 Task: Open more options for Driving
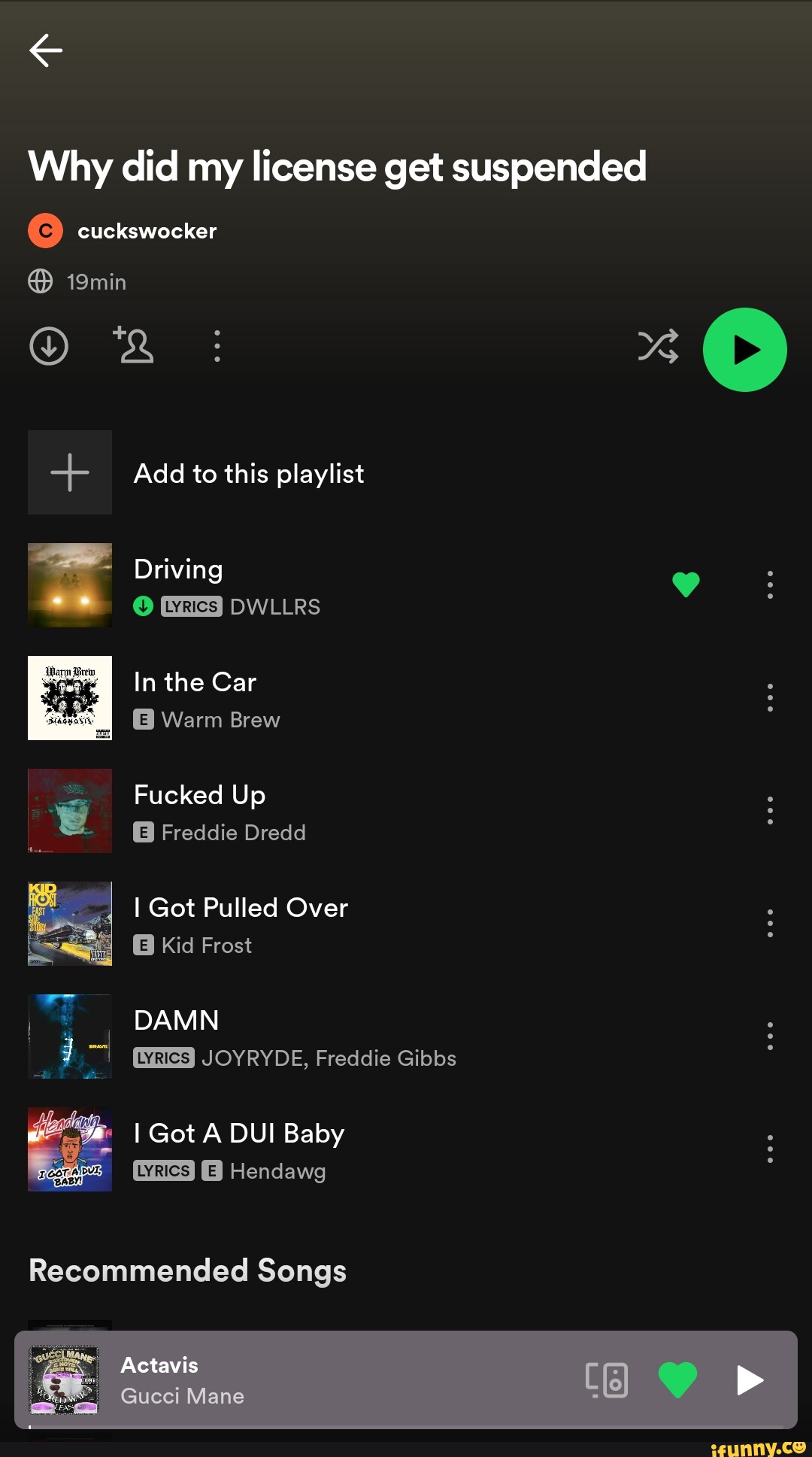click(770, 584)
